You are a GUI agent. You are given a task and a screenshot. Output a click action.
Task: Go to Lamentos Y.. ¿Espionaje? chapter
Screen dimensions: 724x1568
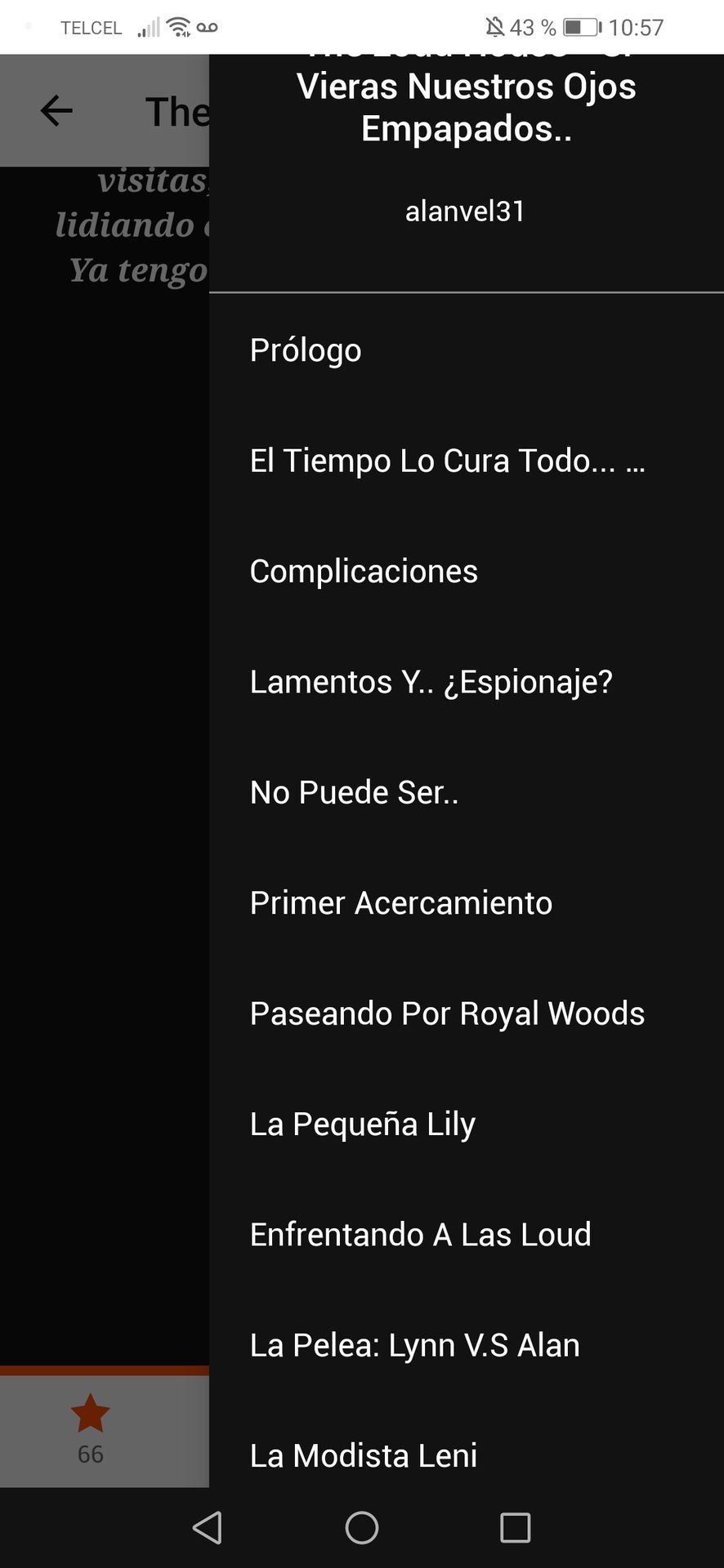tap(431, 682)
